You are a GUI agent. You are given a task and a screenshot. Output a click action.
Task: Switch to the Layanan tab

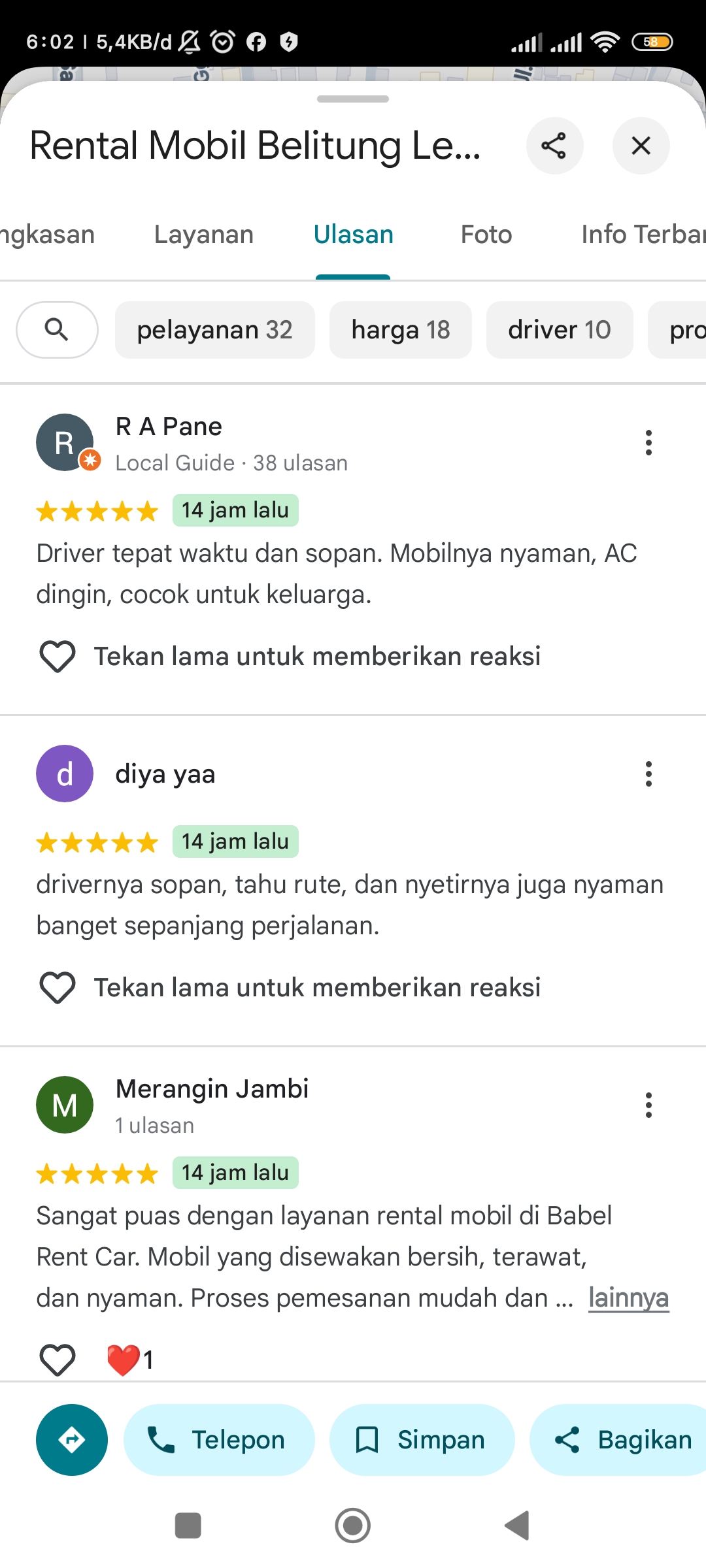(x=204, y=235)
